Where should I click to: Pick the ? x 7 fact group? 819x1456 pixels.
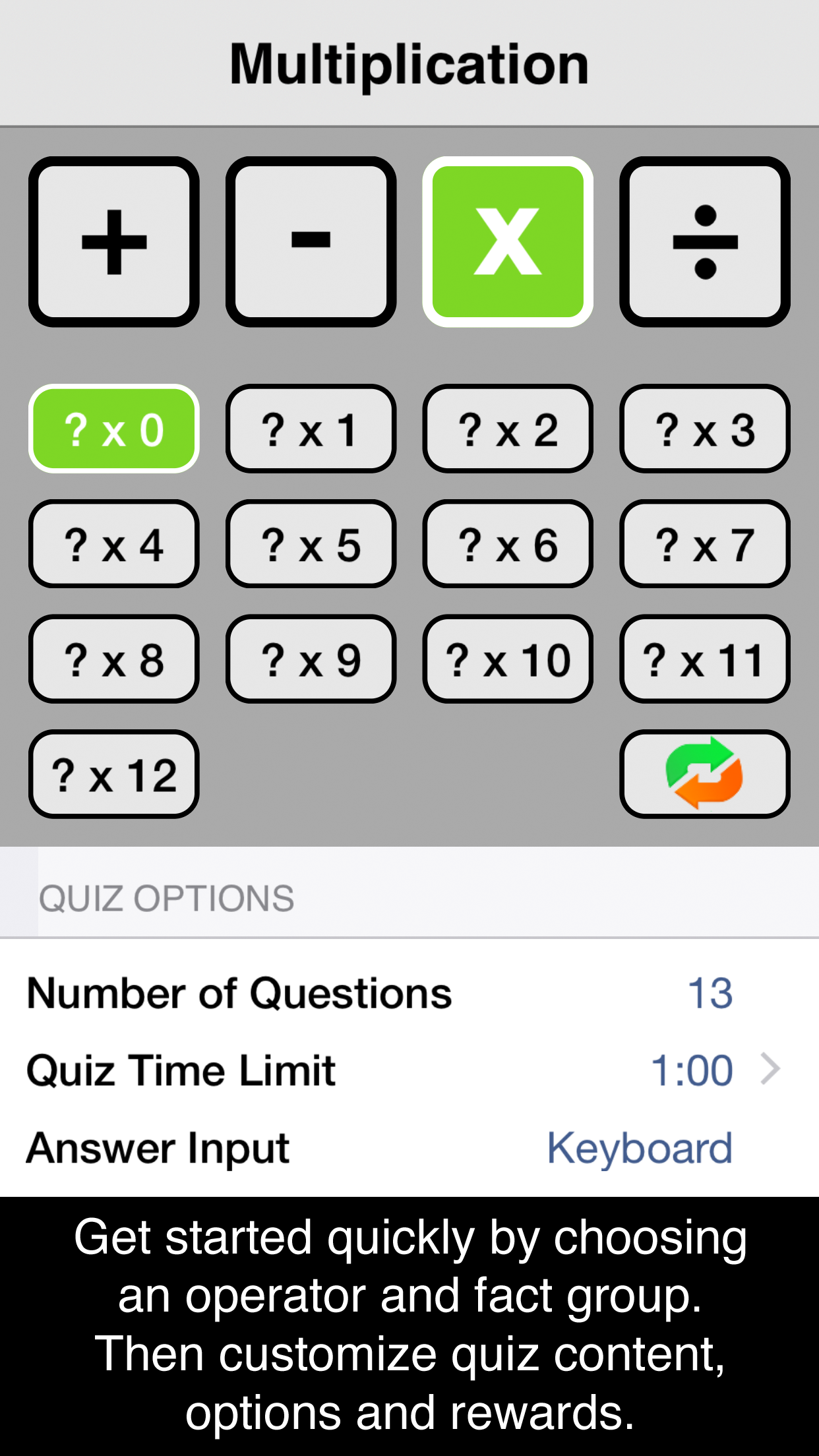pyautogui.click(x=704, y=544)
